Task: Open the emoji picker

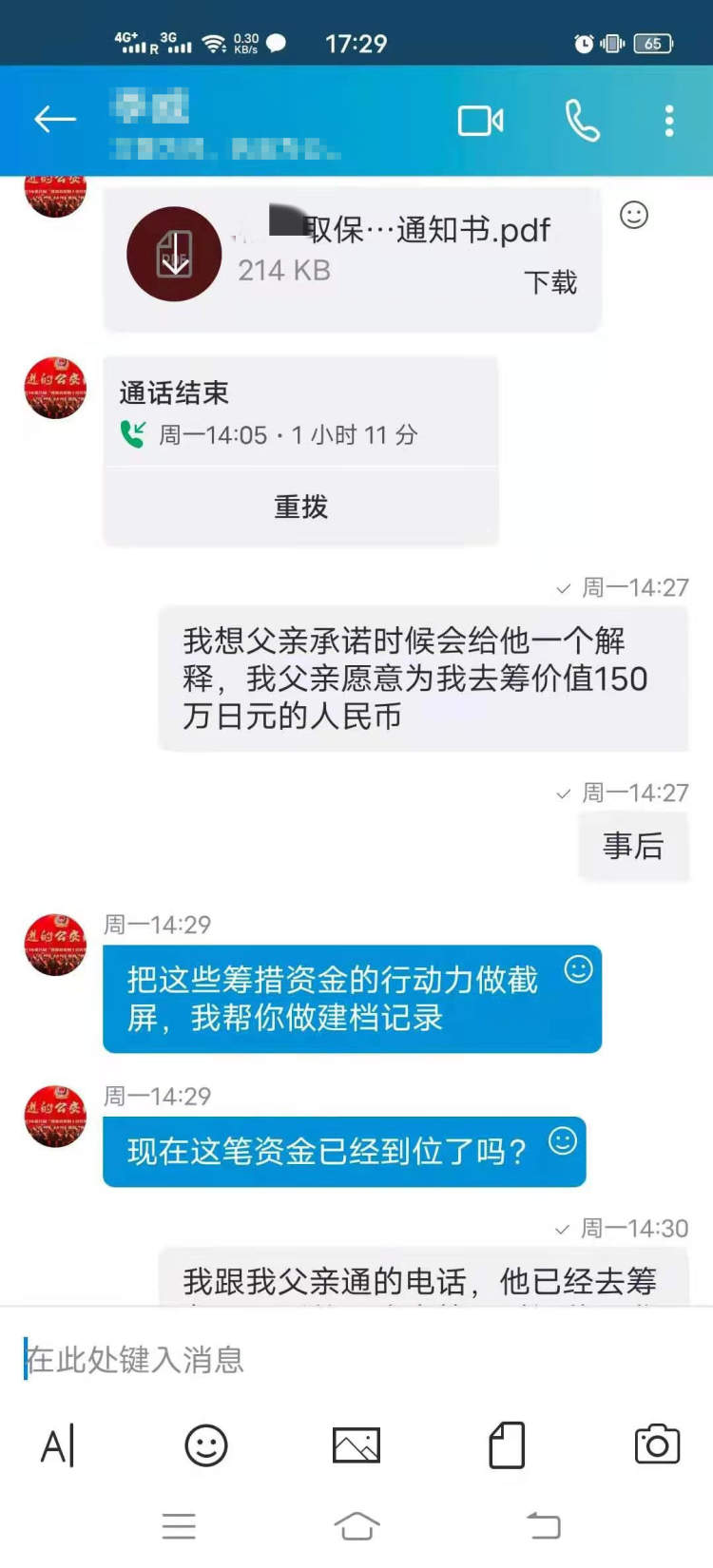Action: tap(206, 1446)
